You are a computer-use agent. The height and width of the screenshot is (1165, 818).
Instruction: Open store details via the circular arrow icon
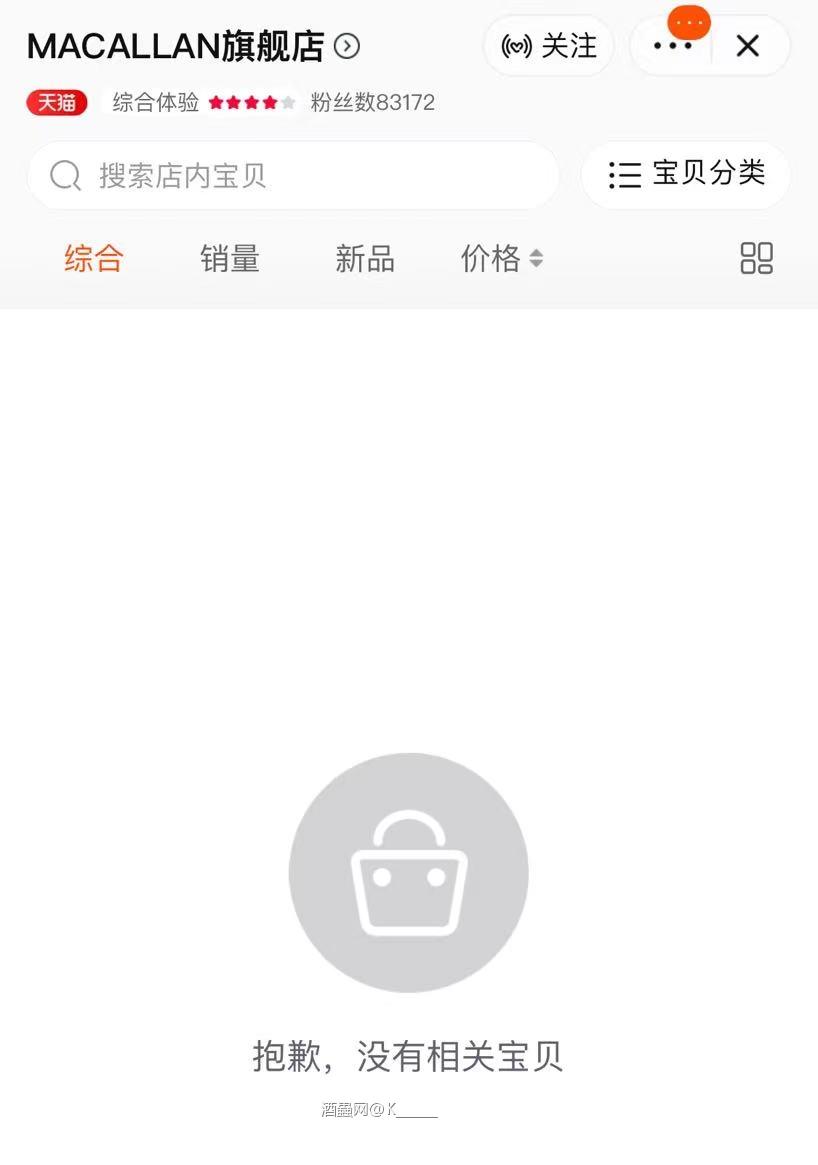tap(344, 46)
